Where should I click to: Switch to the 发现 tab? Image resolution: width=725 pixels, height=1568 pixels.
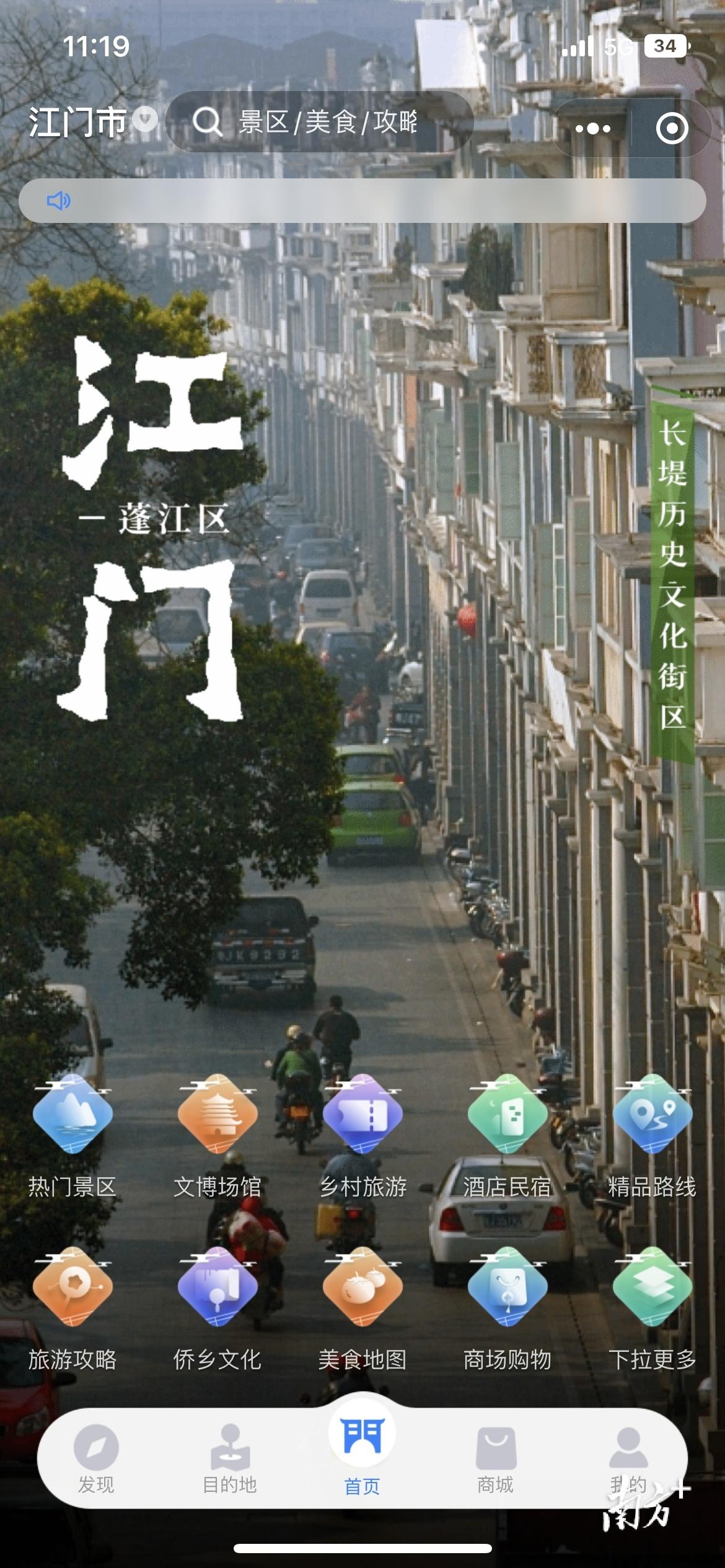point(96,1460)
